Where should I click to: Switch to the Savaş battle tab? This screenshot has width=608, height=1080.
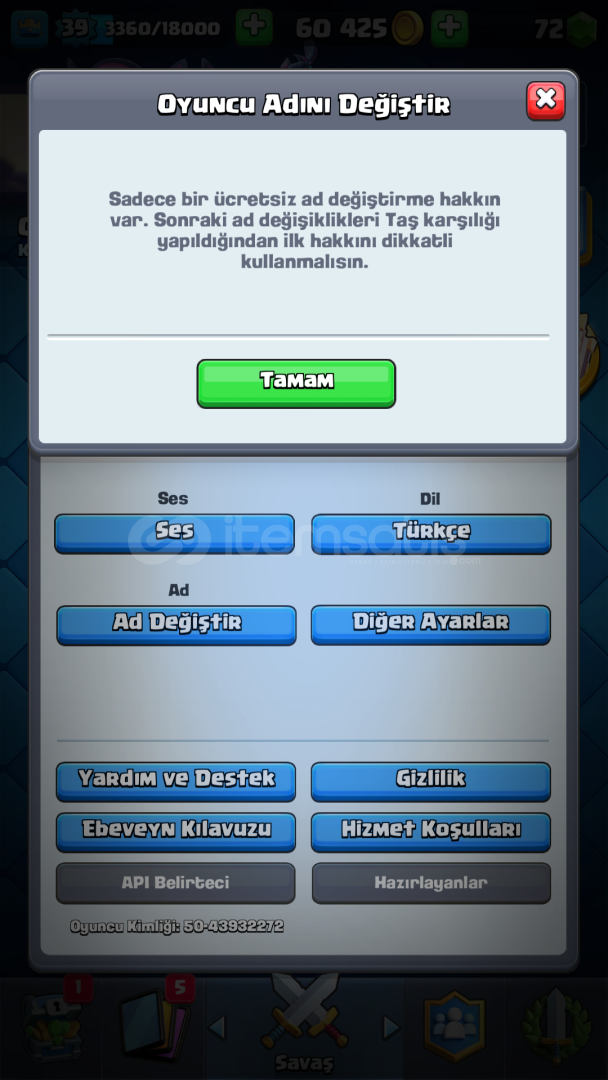[x=304, y=1025]
